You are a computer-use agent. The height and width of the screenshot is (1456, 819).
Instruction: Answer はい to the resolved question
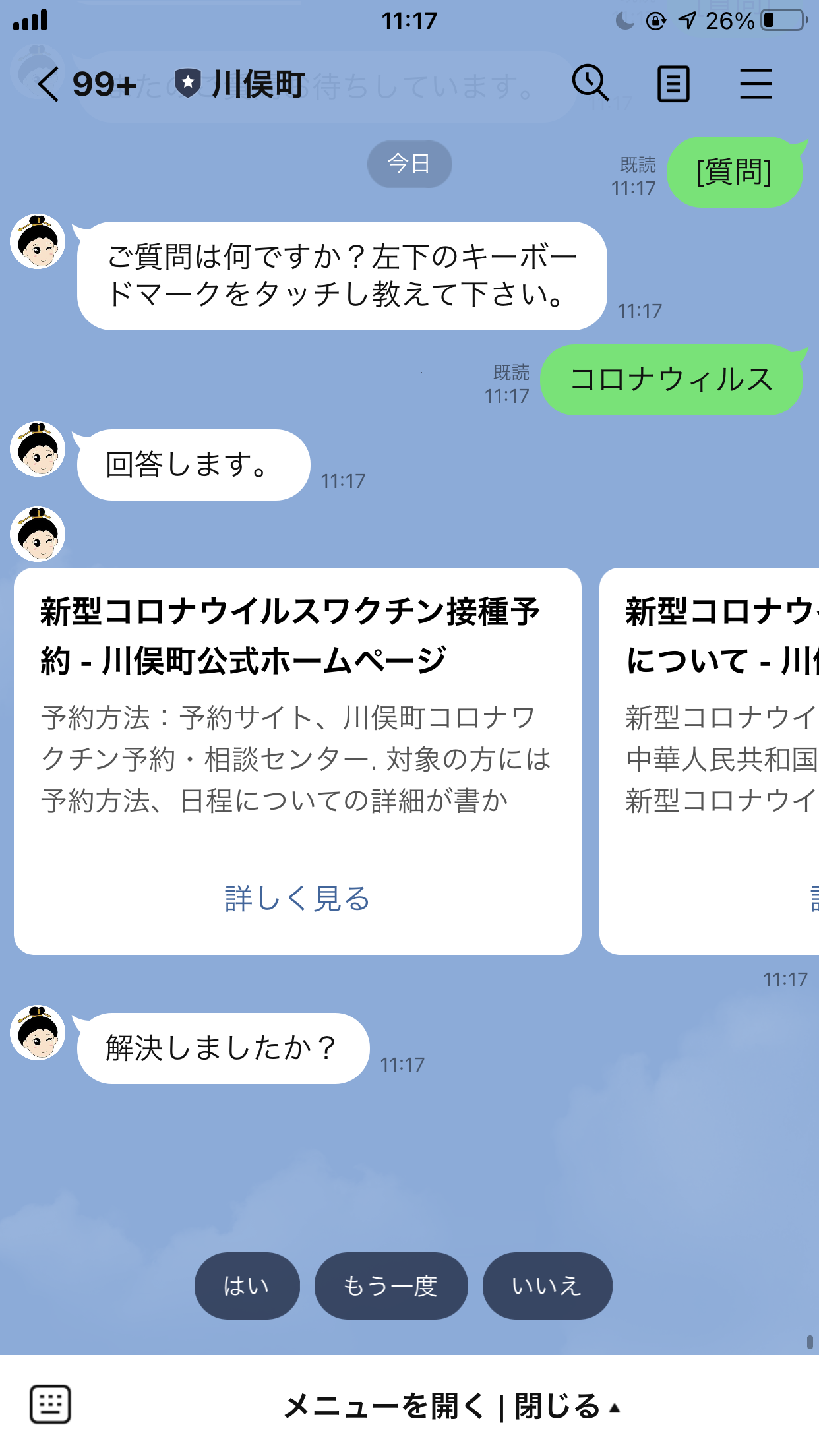tap(247, 1286)
